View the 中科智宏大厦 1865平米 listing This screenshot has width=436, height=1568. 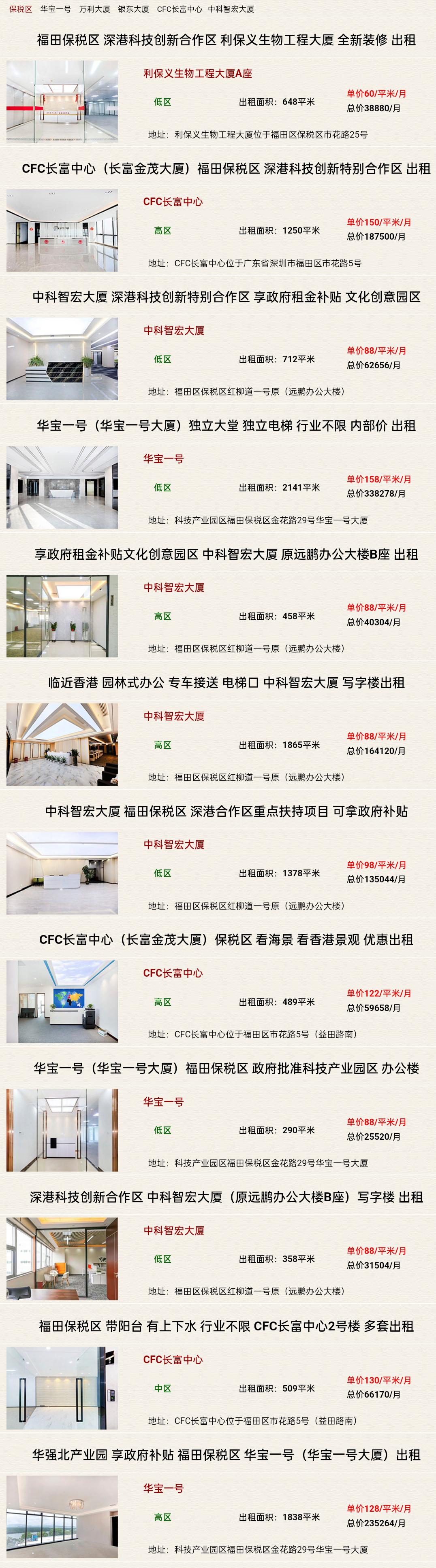pyautogui.click(x=226, y=682)
